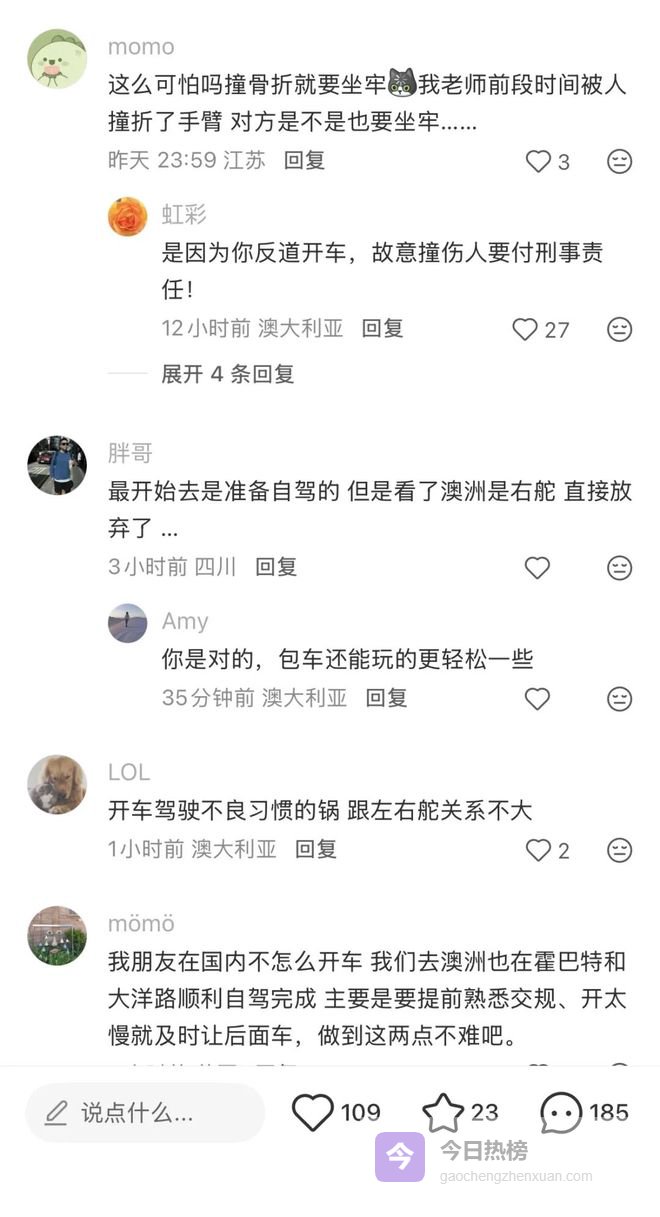Viewport: 660px width, 1217px height.
Task: Dislike momo's comment from 江苏
Action: 620,161
